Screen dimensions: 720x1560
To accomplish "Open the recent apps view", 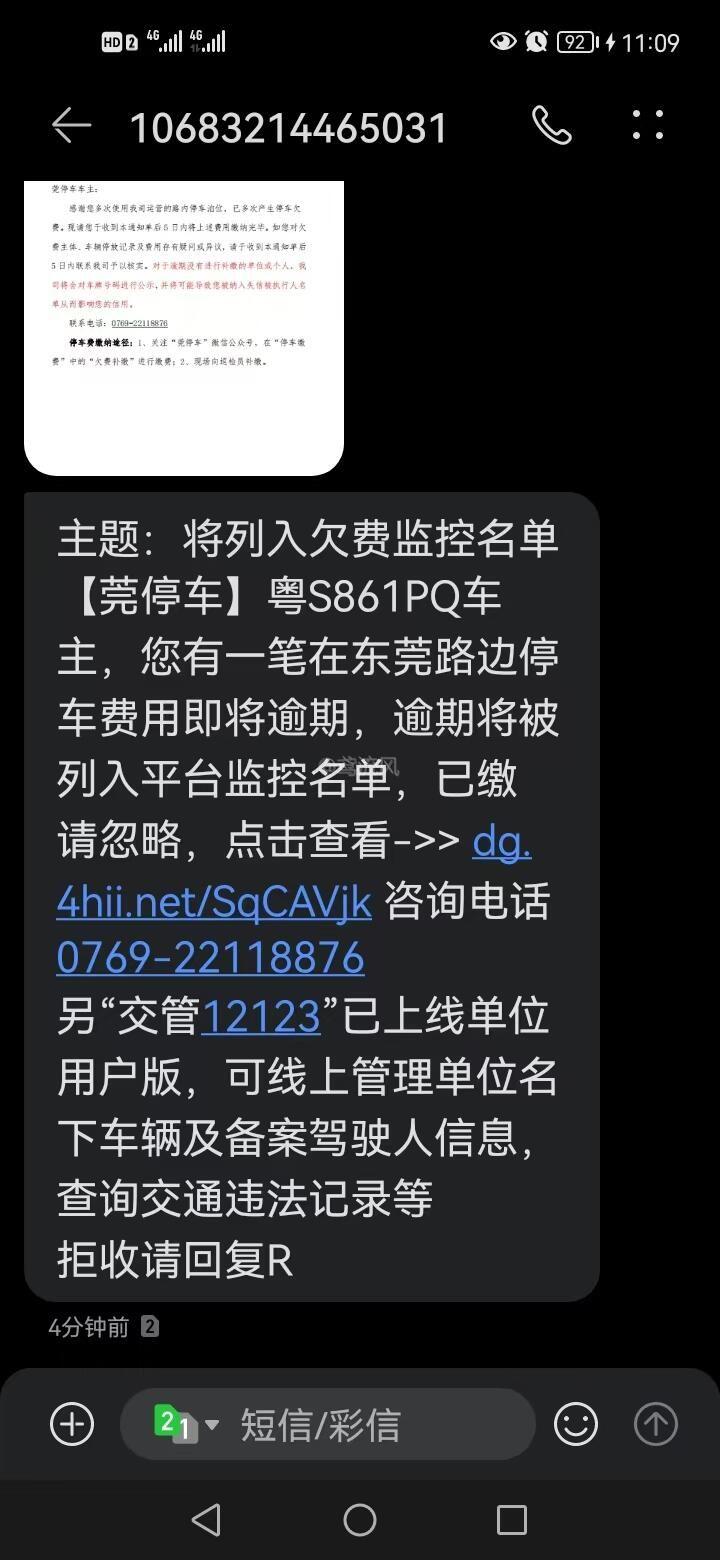I will pyautogui.click(x=511, y=1520).
